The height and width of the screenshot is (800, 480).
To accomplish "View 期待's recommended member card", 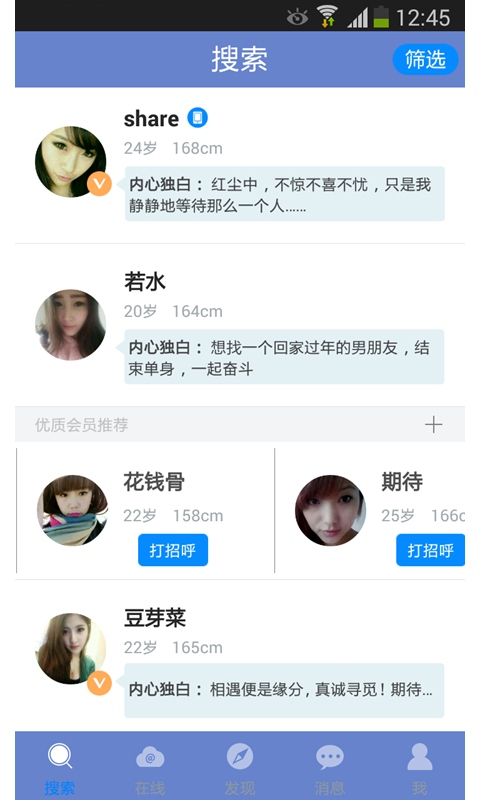I will click(370, 511).
